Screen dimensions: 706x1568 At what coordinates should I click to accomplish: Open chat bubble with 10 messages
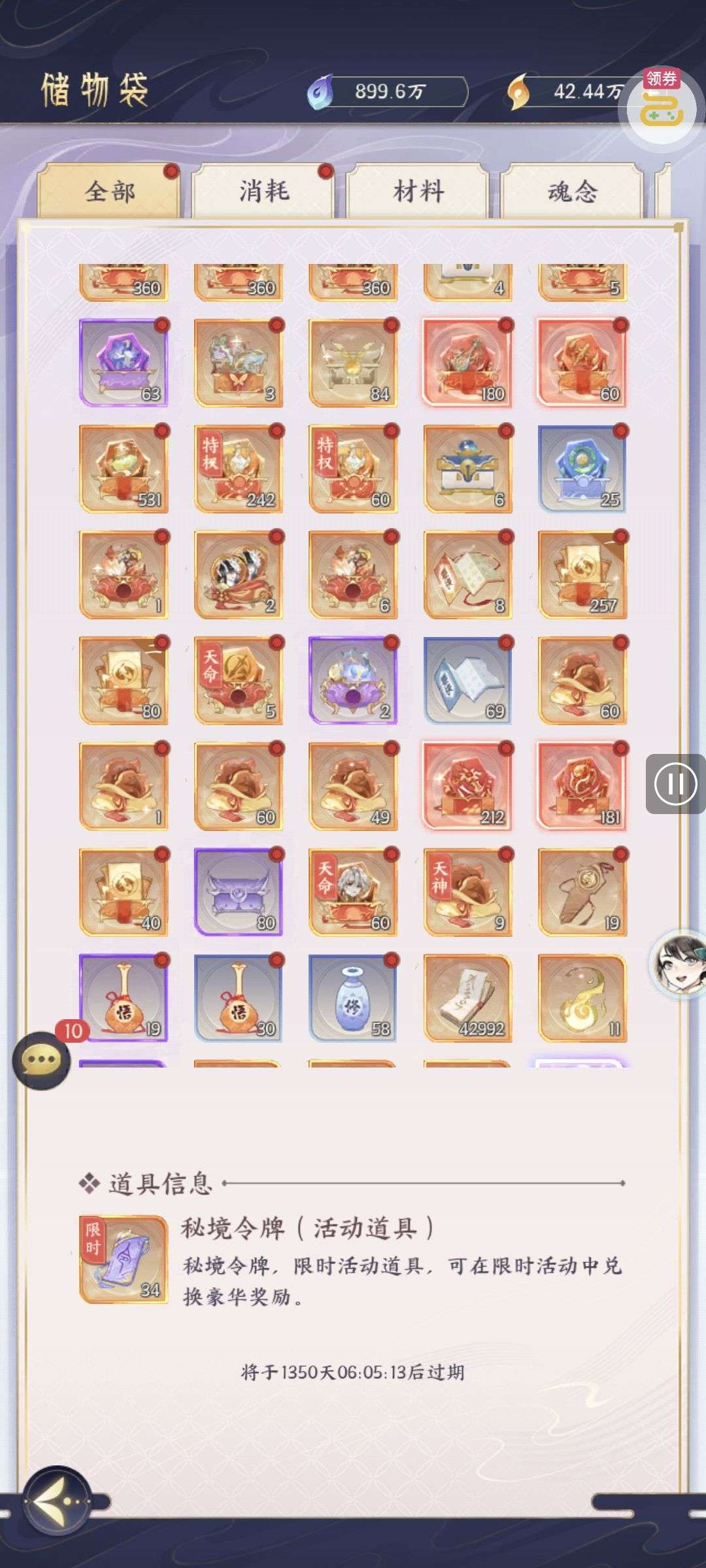click(42, 1060)
